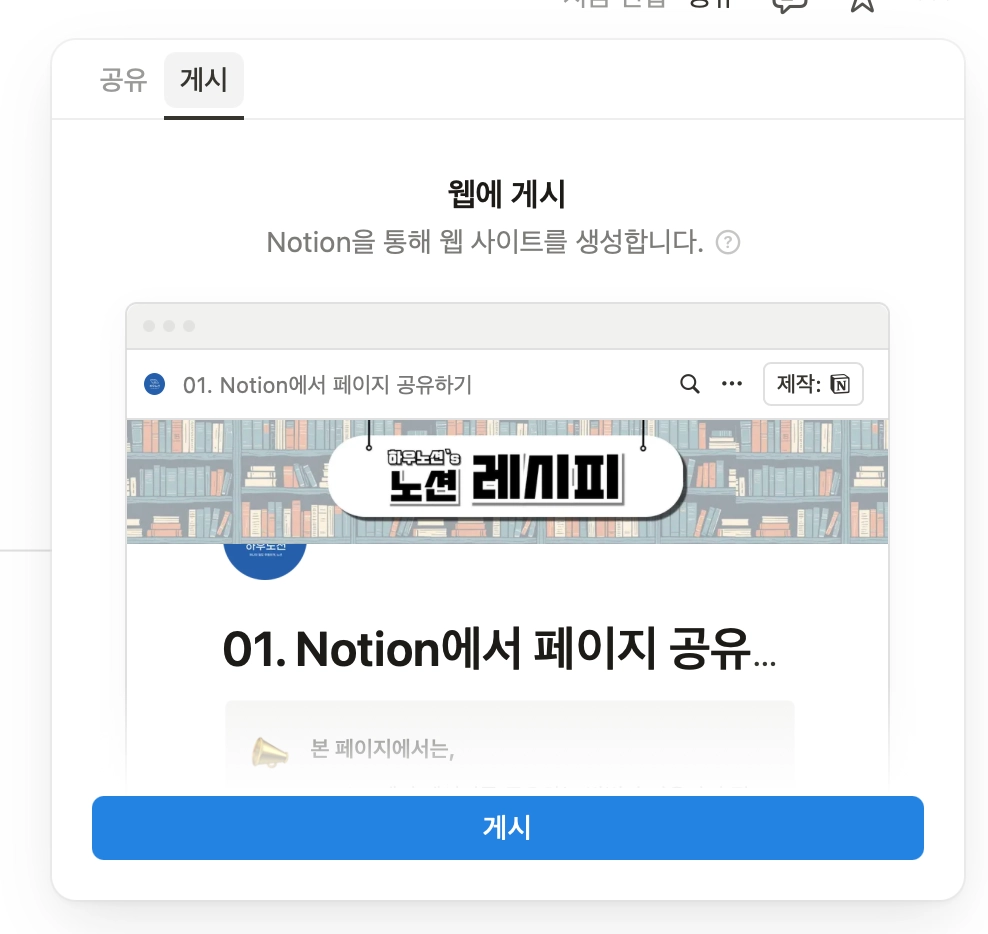Screen dimensions: 988x934
Task: Open the help question mark icon
Action: click(729, 242)
